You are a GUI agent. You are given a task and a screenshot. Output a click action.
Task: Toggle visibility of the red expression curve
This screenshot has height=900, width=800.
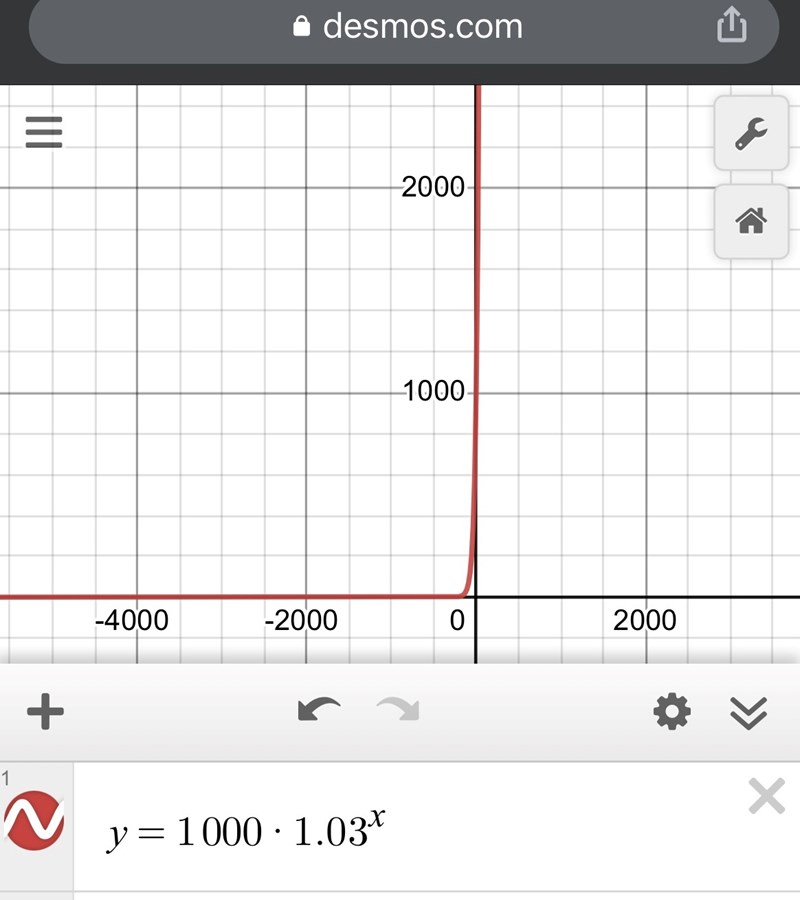tap(35, 821)
